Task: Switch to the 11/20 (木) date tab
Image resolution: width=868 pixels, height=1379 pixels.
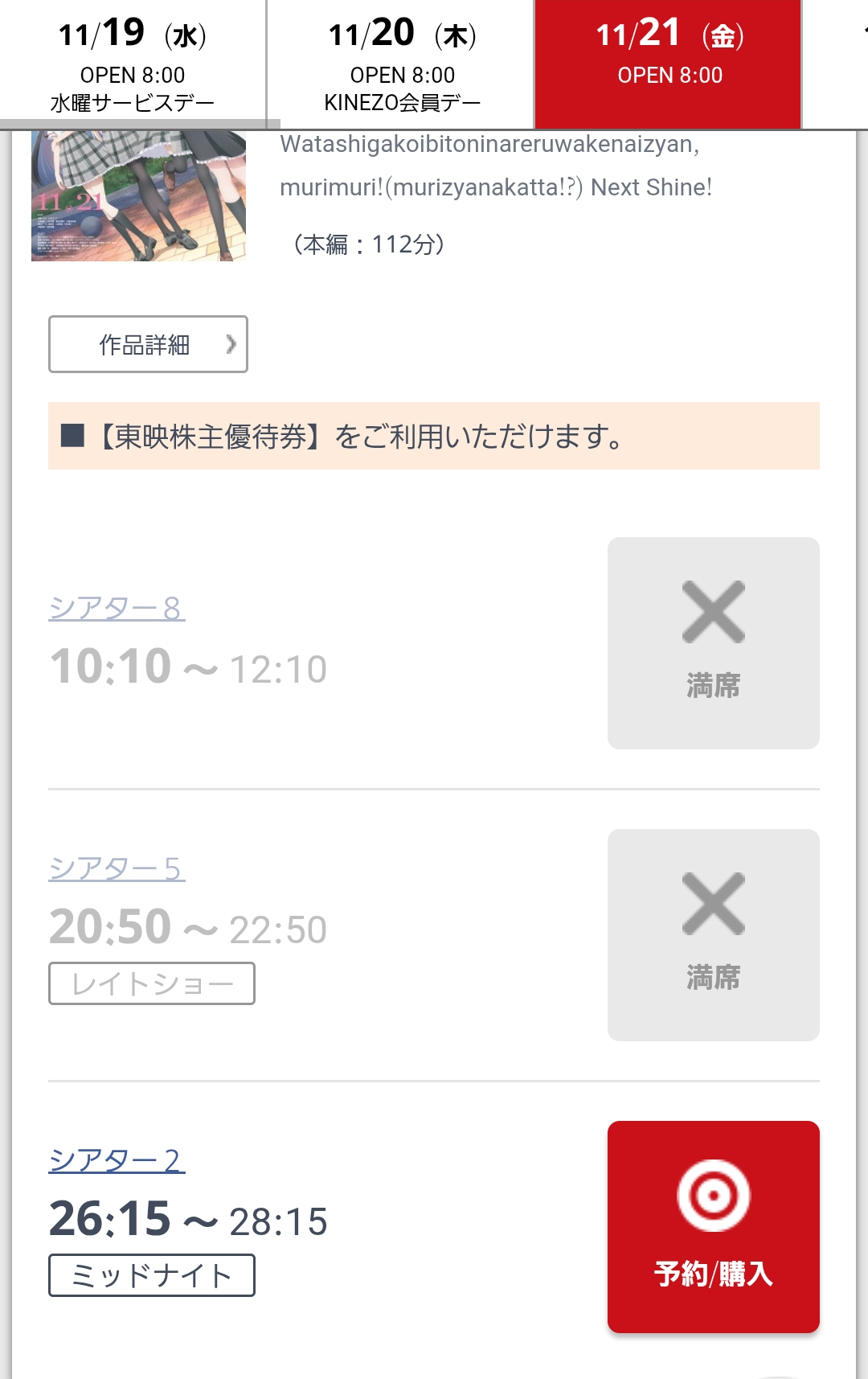Action: tap(402, 64)
